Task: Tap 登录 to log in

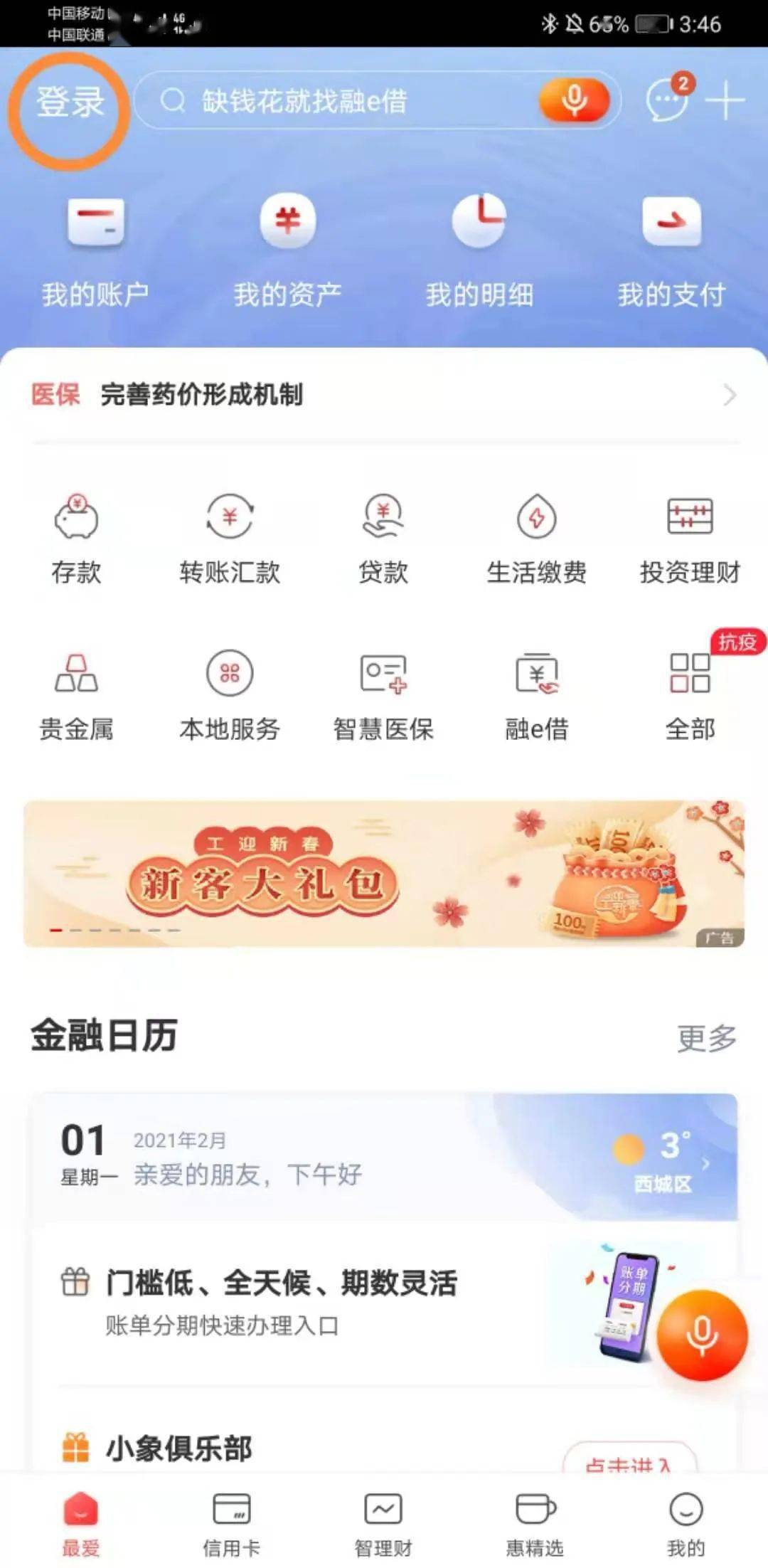Action: (x=70, y=102)
